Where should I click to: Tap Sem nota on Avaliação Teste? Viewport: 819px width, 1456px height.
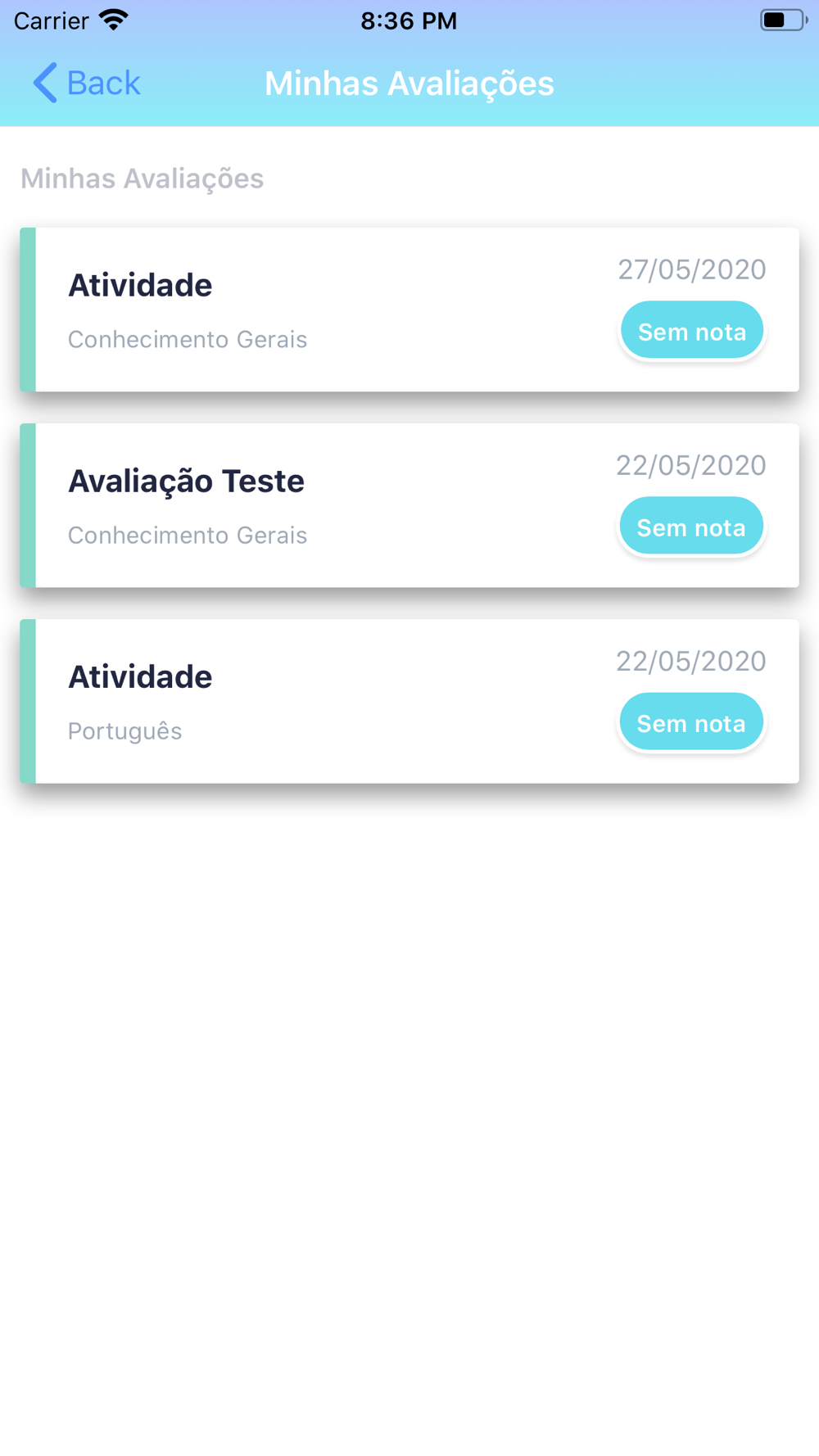691,527
